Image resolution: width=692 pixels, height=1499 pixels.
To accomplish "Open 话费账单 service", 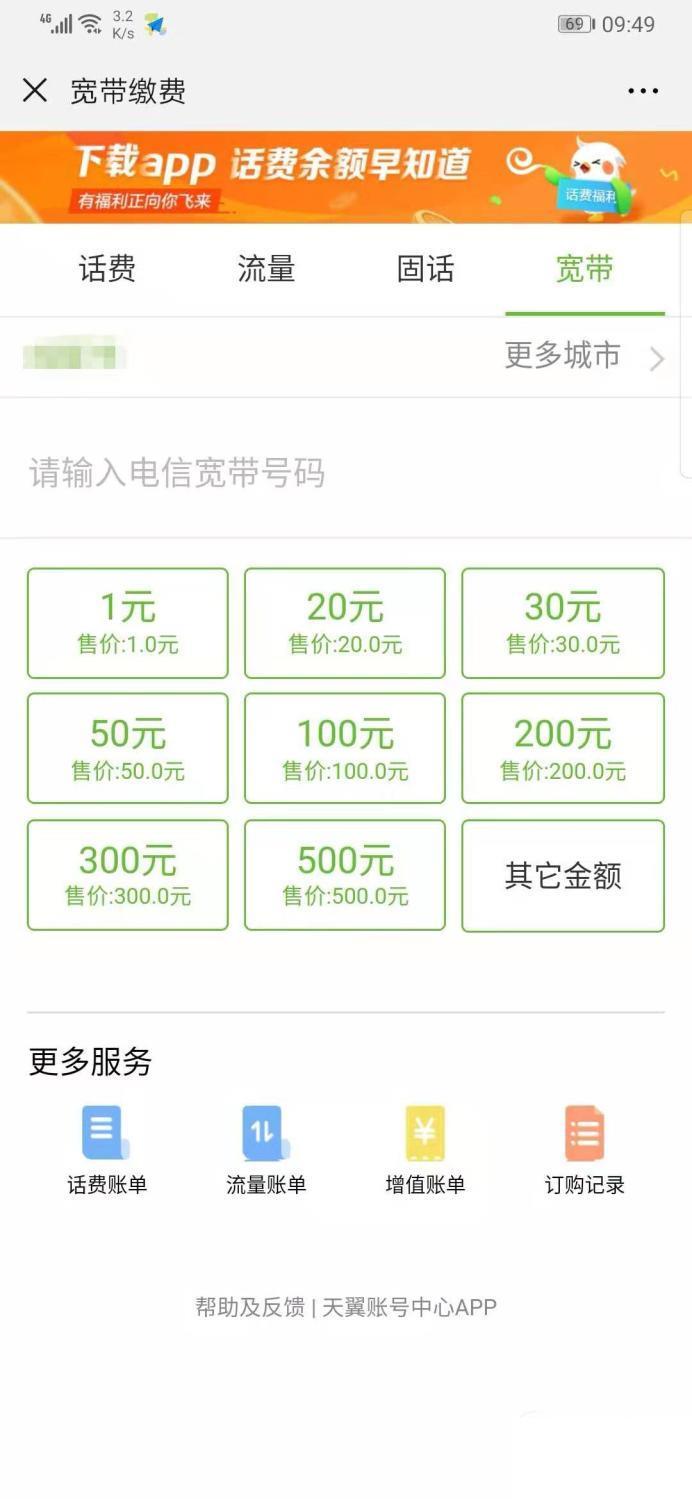I will point(107,1150).
